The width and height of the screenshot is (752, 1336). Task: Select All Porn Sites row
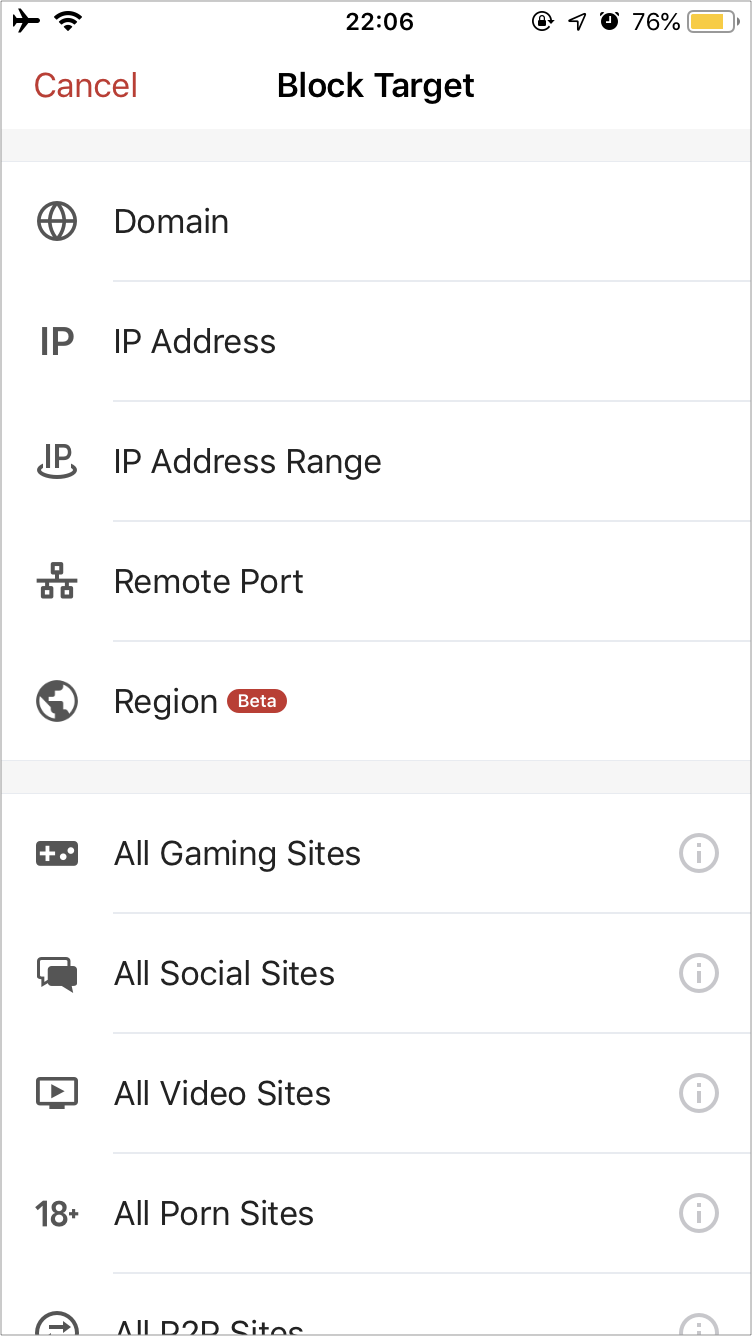pyautogui.click(x=376, y=1214)
